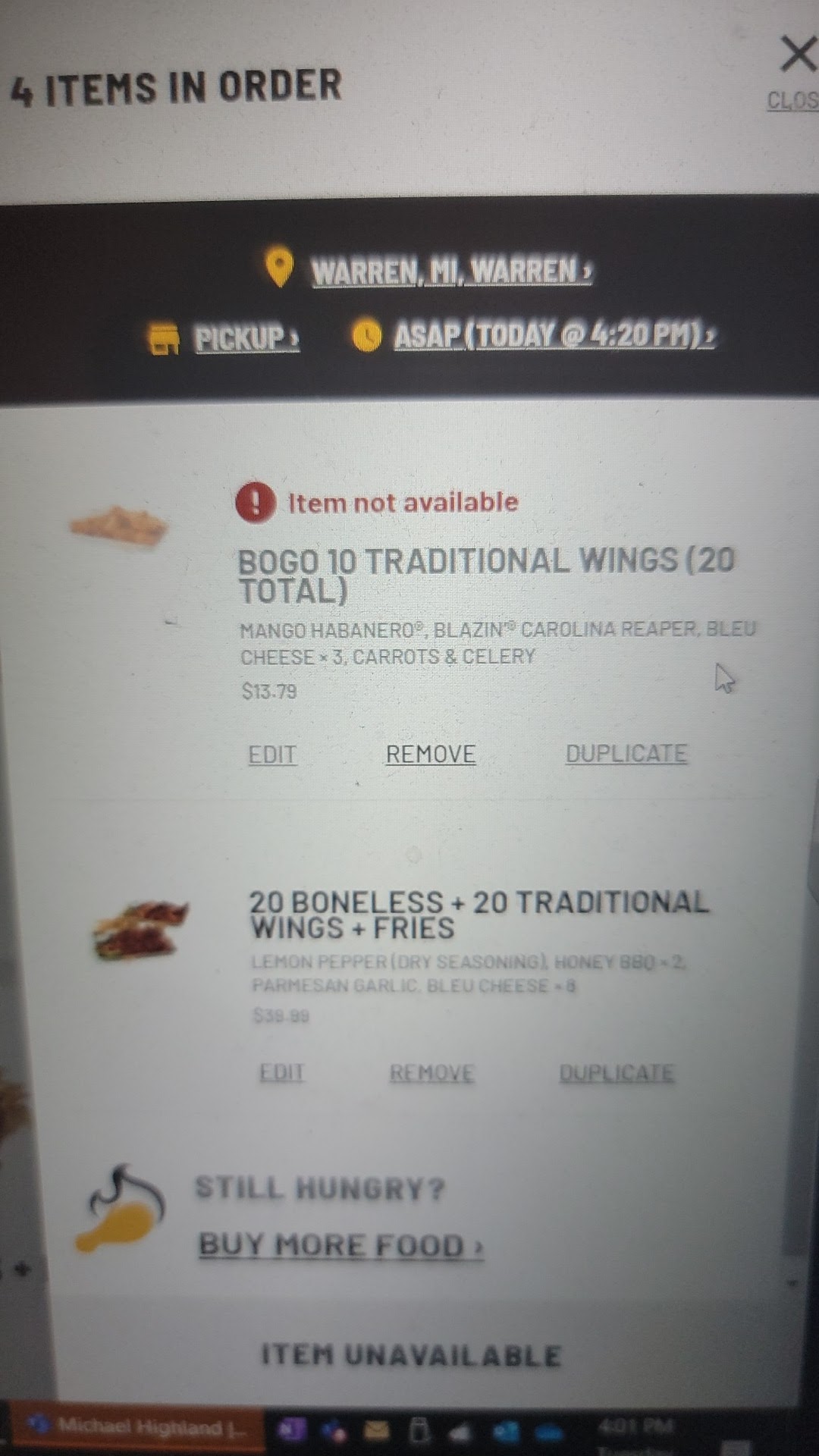Open the Buy More Food link
Screen dimensions: 819x1456
pos(340,1245)
